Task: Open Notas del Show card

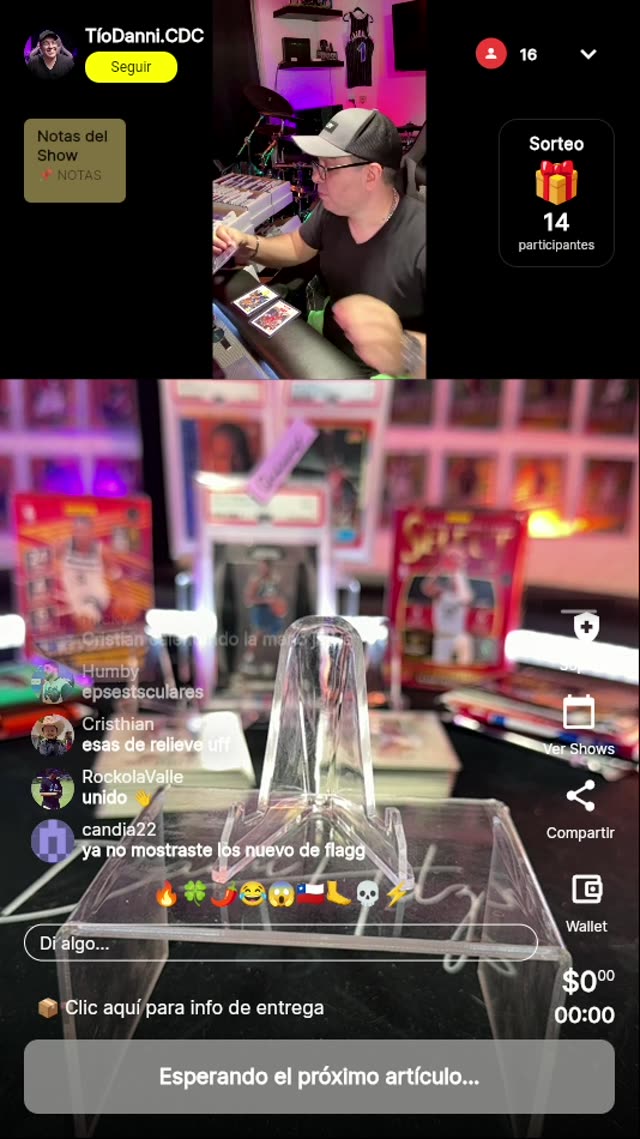Action: pyautogui.click(x=75, y=160)
